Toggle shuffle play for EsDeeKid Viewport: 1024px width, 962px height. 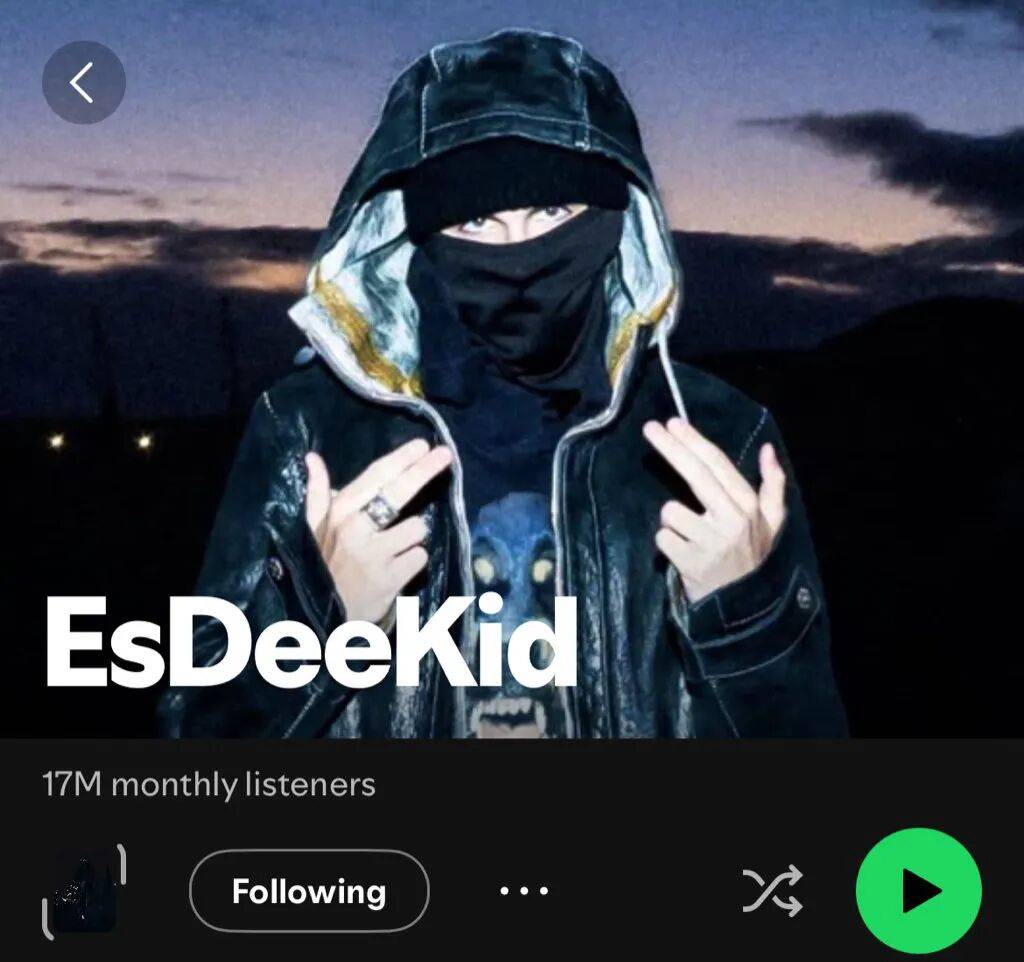pyautogui.click(x=772, y=891)
